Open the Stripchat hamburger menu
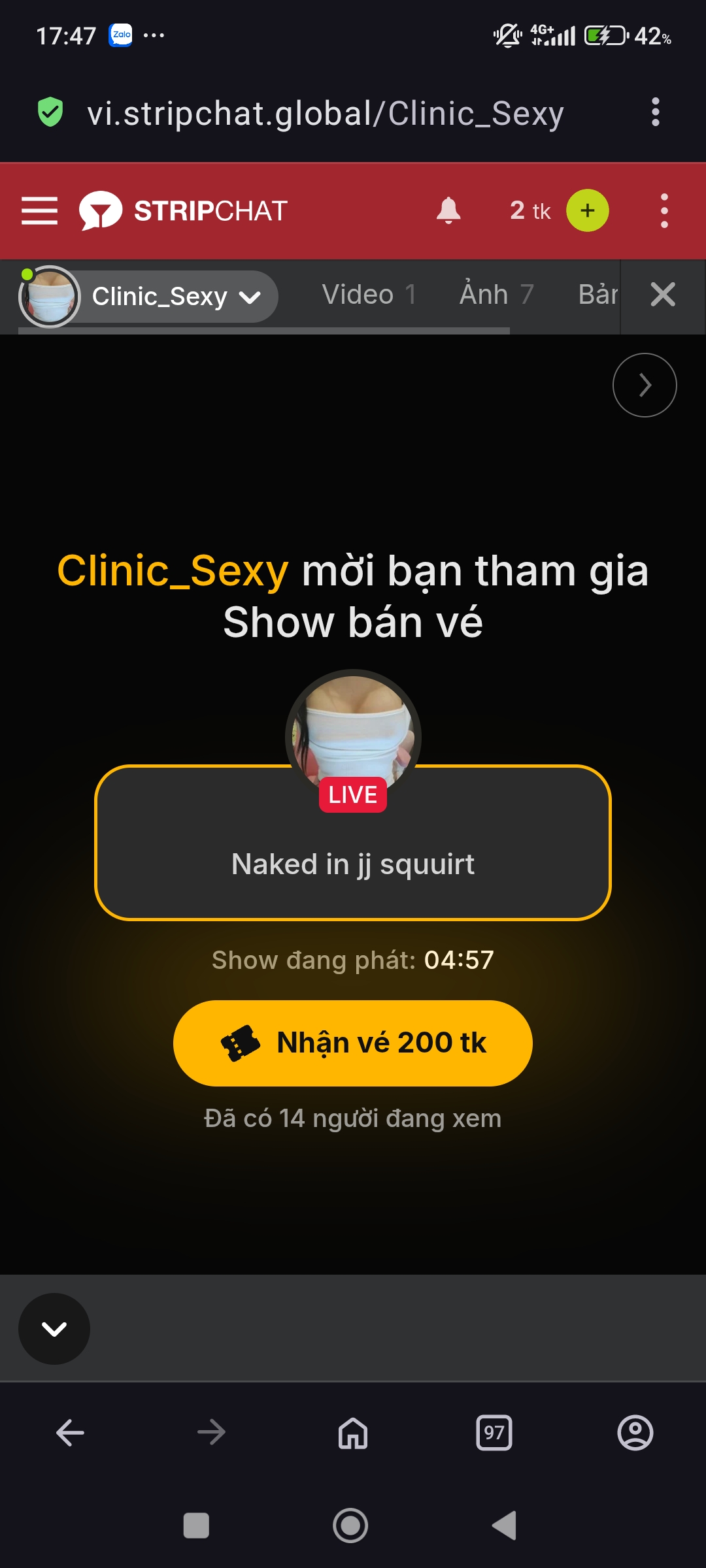Viewport: 706px width, 1568px height. pos(39,211)
